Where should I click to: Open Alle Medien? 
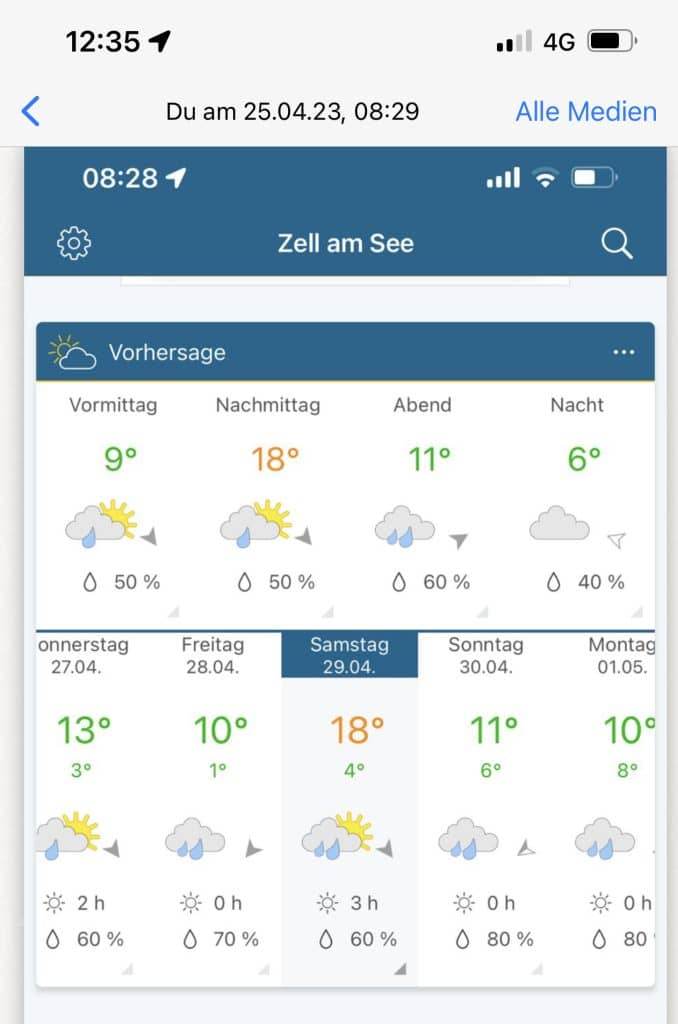pyautogui.click(x=585, y=111)
